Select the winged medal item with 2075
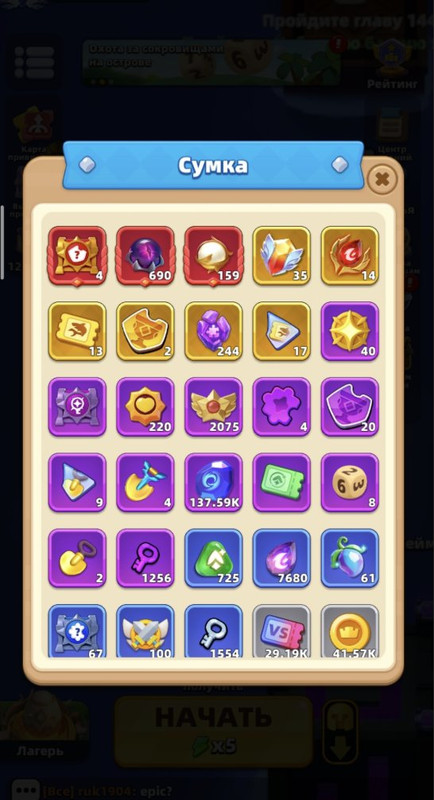Screen dimensions: 434x800 coord(214,407)
